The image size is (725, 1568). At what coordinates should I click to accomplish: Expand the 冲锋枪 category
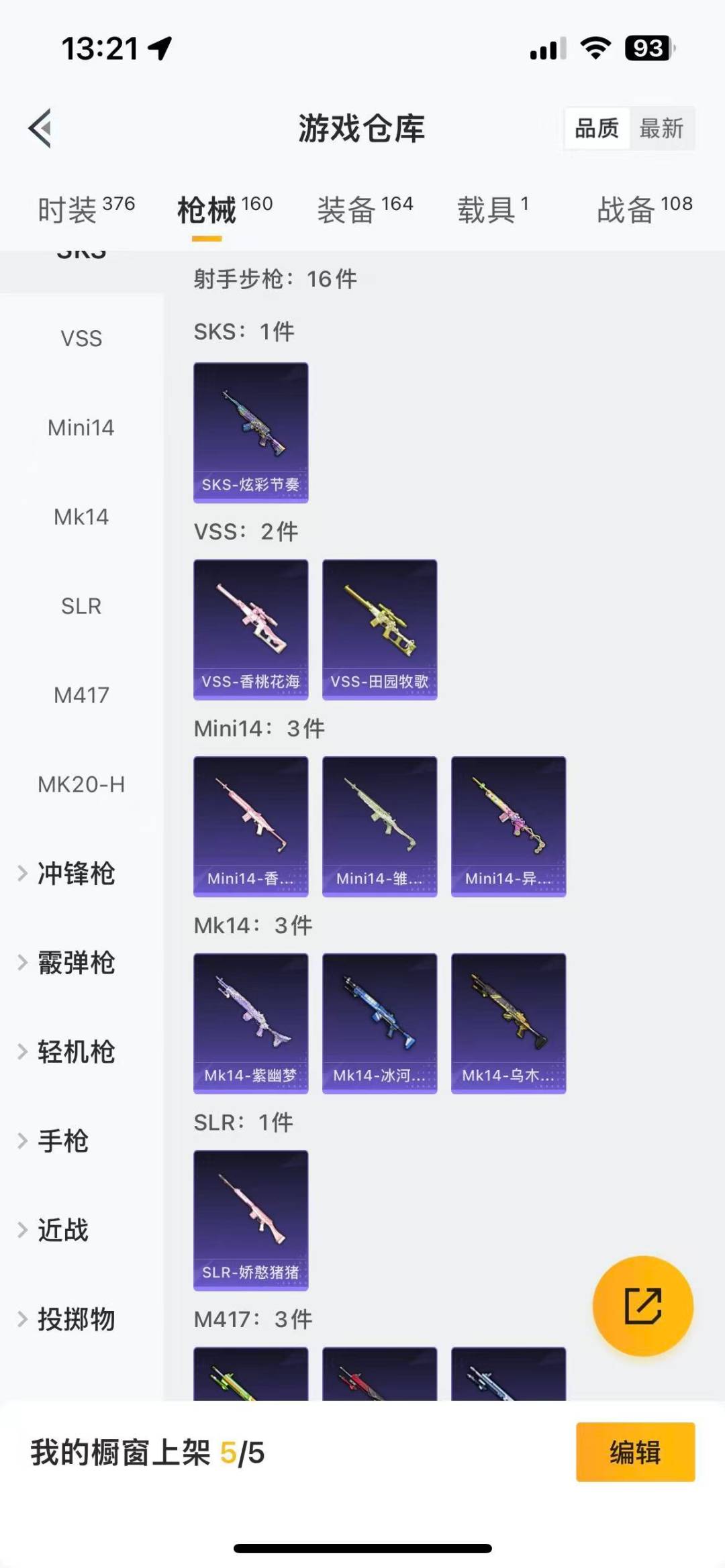pos(75,874)
